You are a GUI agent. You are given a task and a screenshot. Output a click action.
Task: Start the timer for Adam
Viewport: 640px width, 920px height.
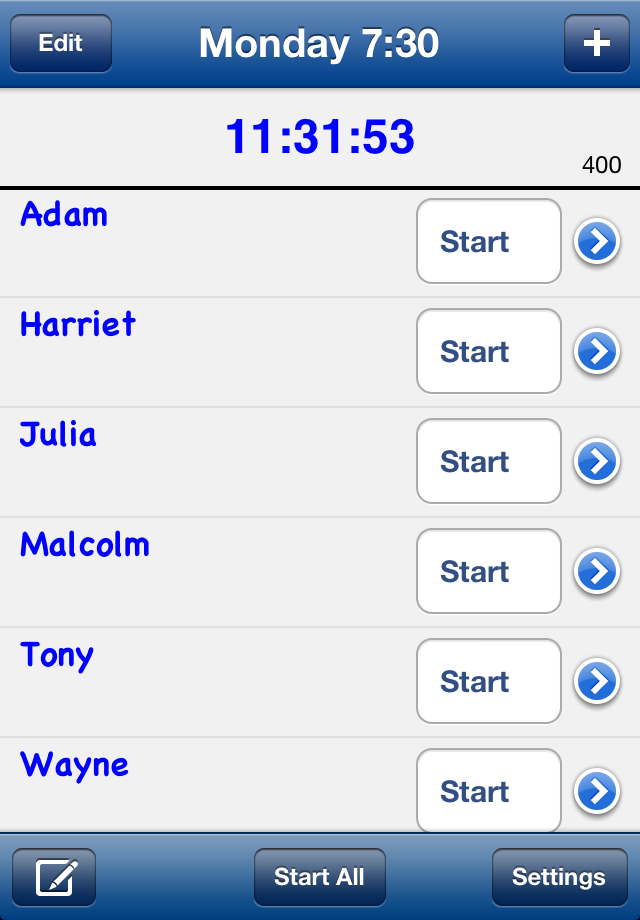[488, 241]
